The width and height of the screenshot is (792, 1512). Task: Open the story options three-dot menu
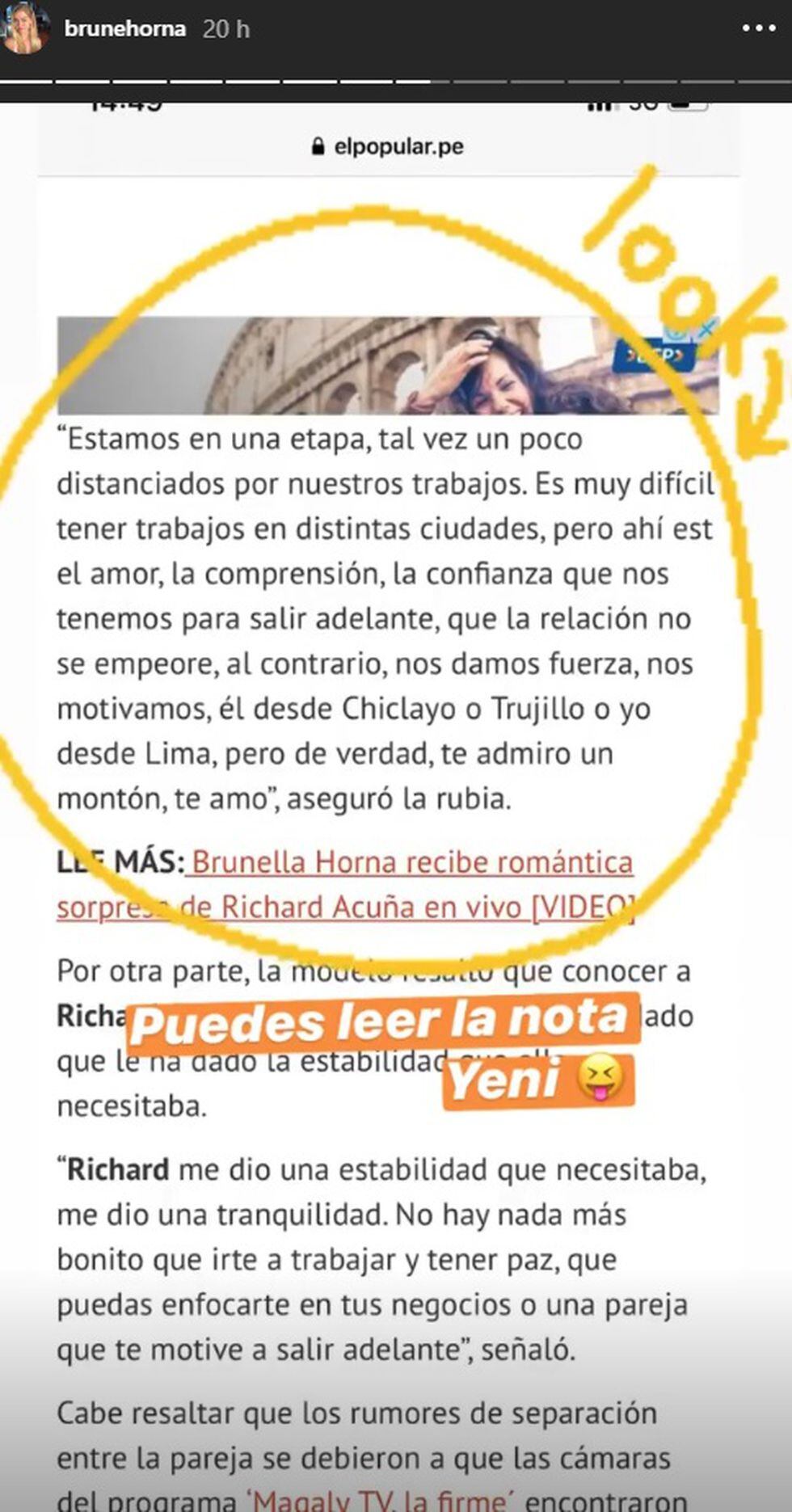(758, 29)
